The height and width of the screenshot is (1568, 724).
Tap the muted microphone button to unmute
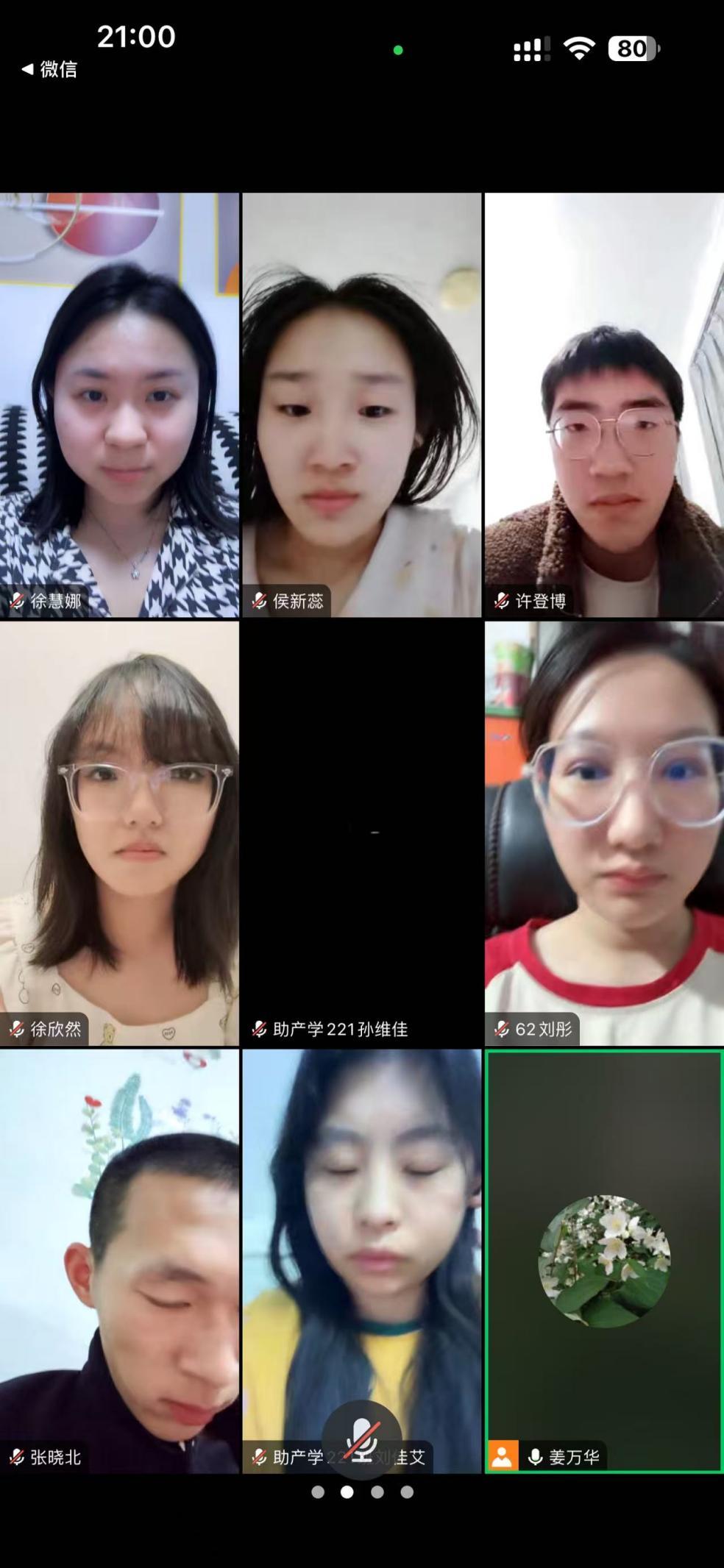(361, 1439)
